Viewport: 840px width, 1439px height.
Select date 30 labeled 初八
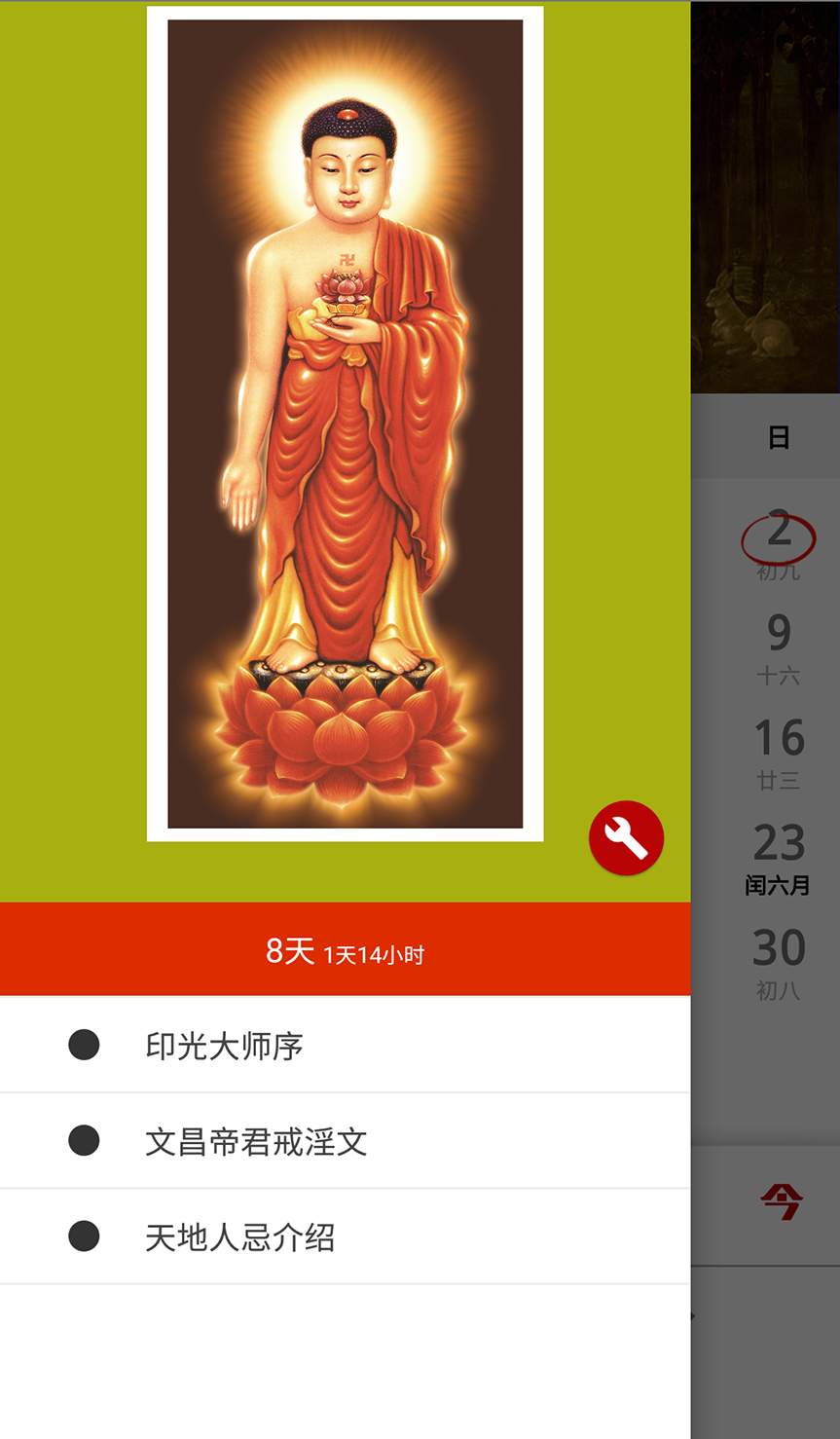[777, 946]
